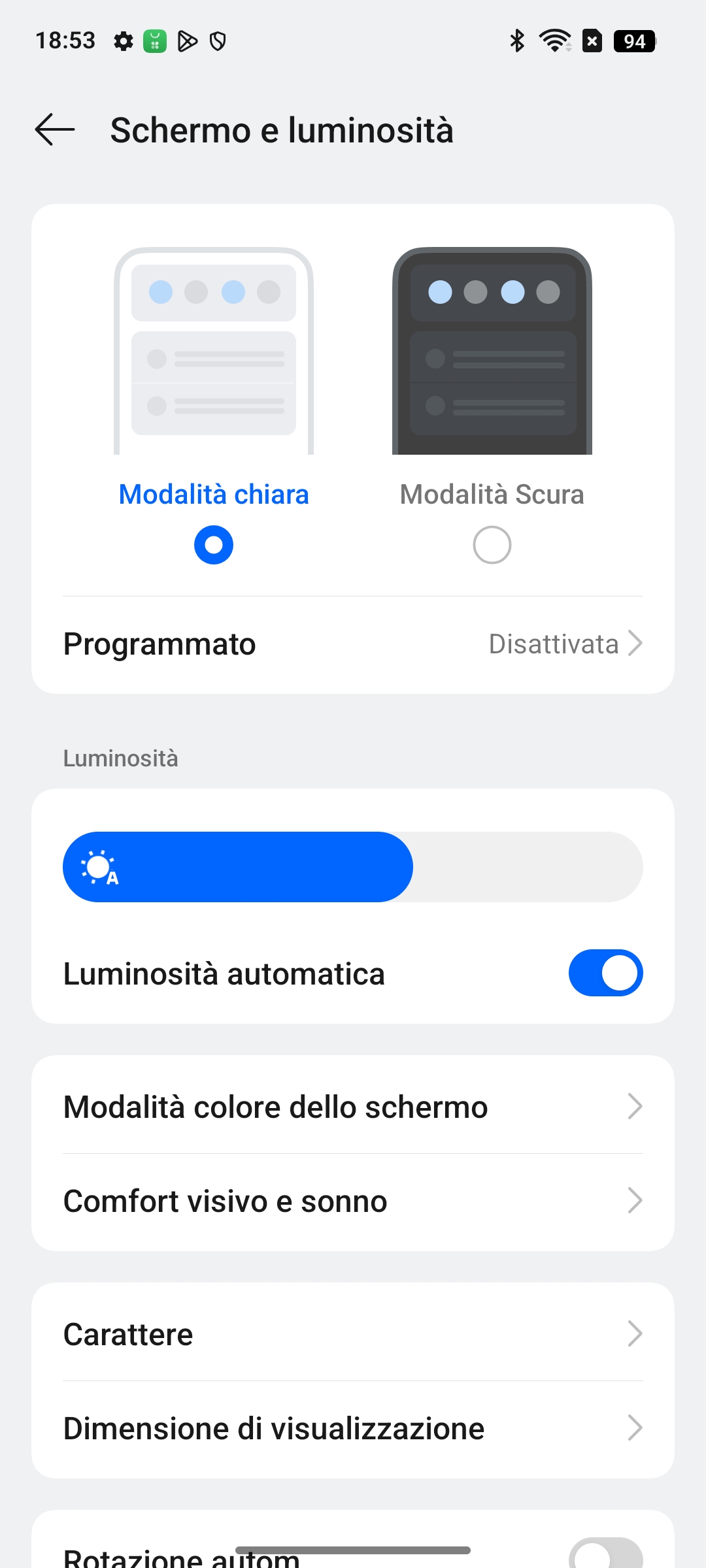Tap the light mode phone preview
Viewport: 706px width, 1568px height.
click(214, 351)
